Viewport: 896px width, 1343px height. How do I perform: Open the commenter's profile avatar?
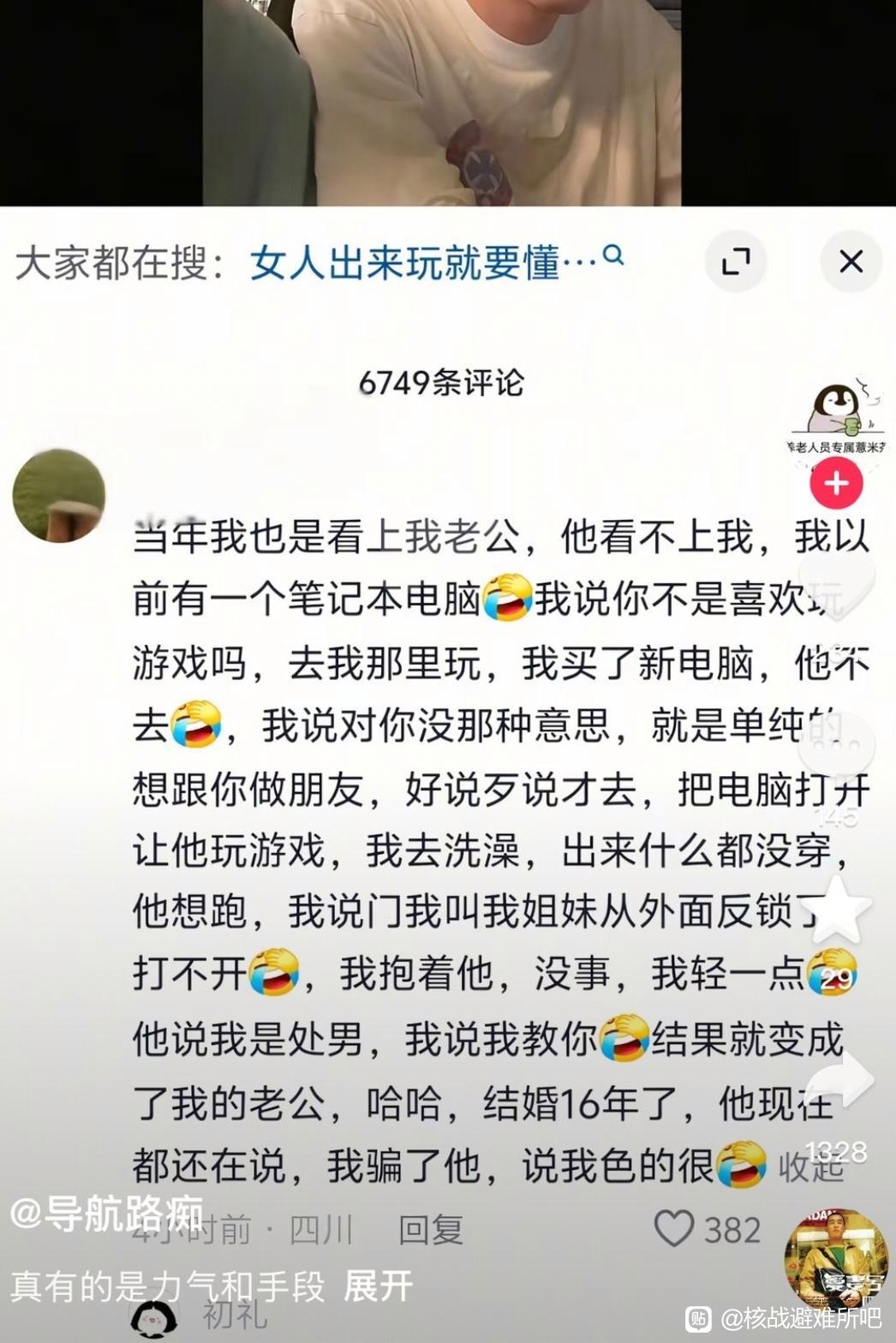58,495
